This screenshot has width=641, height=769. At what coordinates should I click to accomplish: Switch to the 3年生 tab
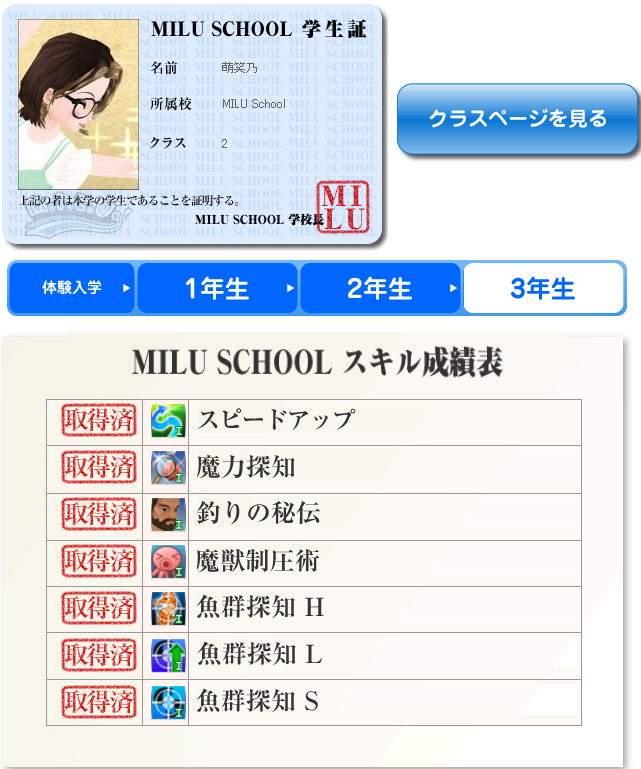pos(543,289)
